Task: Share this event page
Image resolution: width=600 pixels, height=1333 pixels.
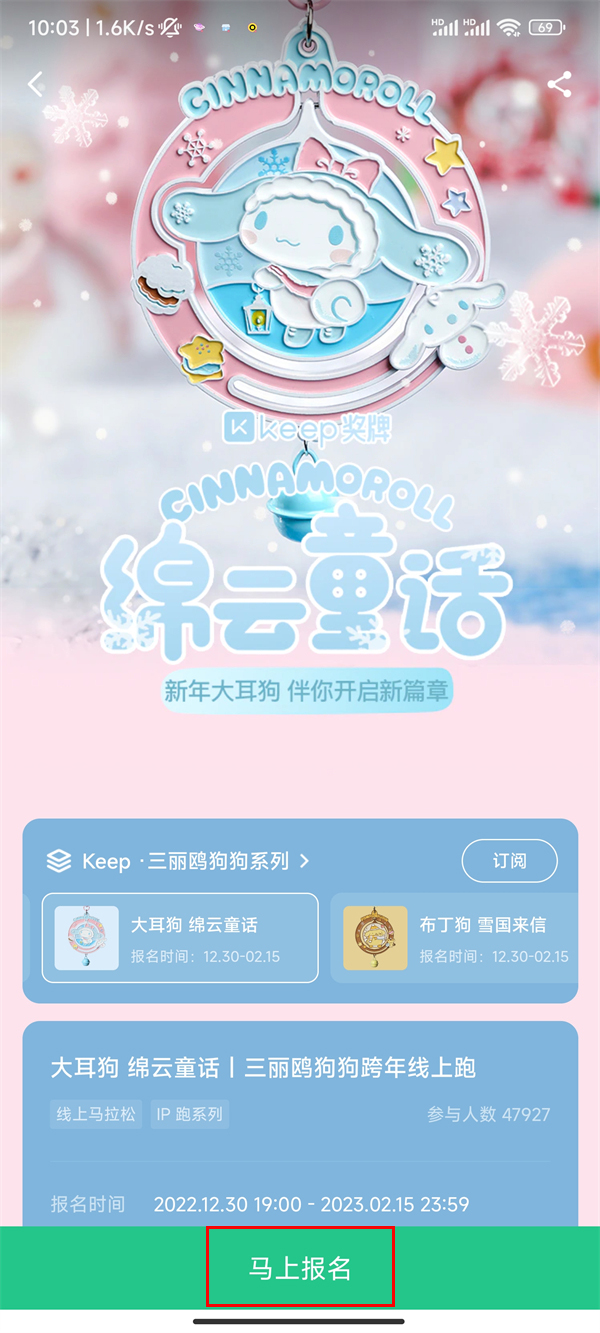Action: (560, 84)
